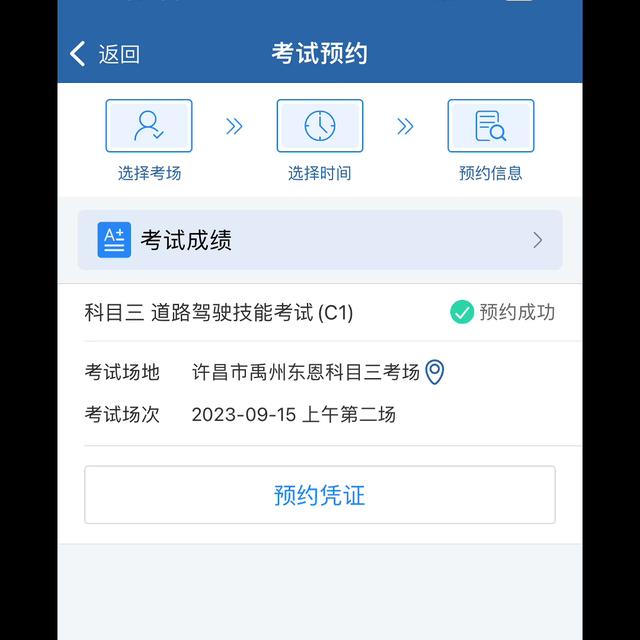This screenshot has height=640, width=640.
Task: Go back using the 返回 button
Action: click(104, 54)
